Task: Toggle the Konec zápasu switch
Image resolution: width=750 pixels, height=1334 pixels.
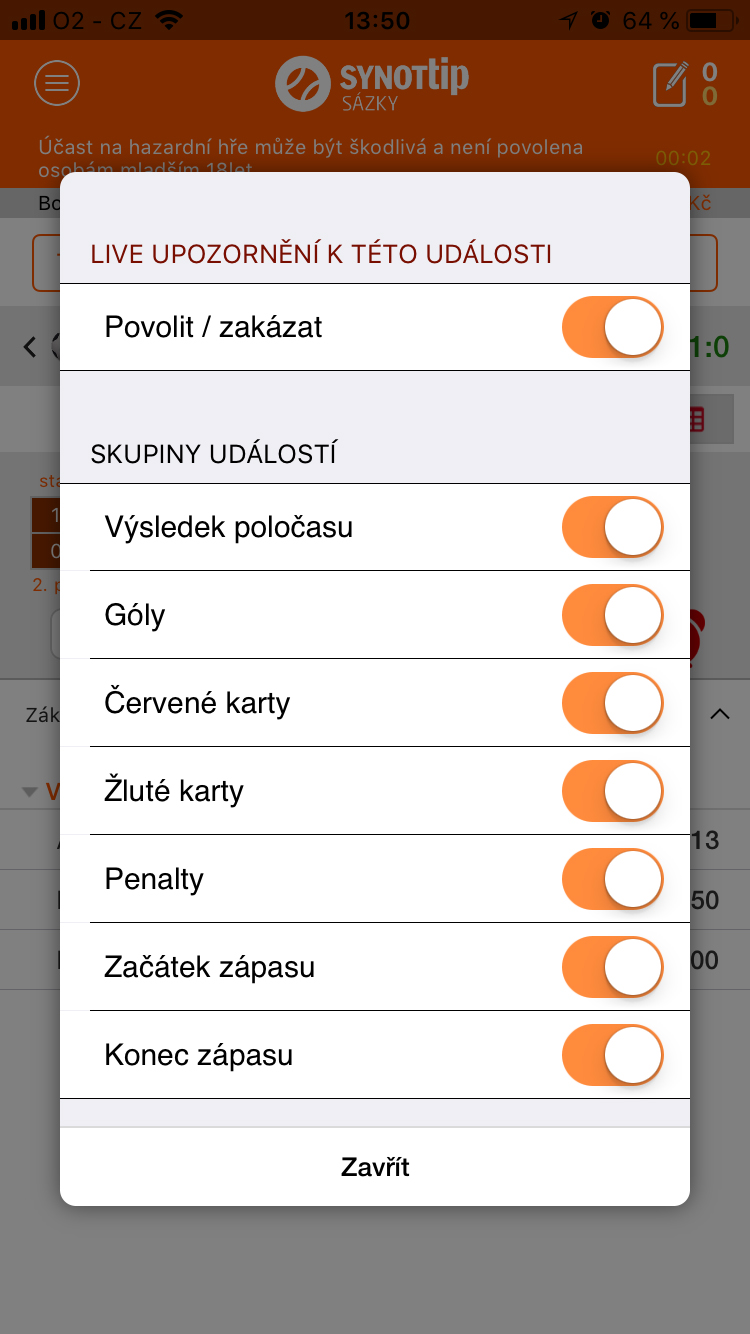Action: click(613, 1055)
